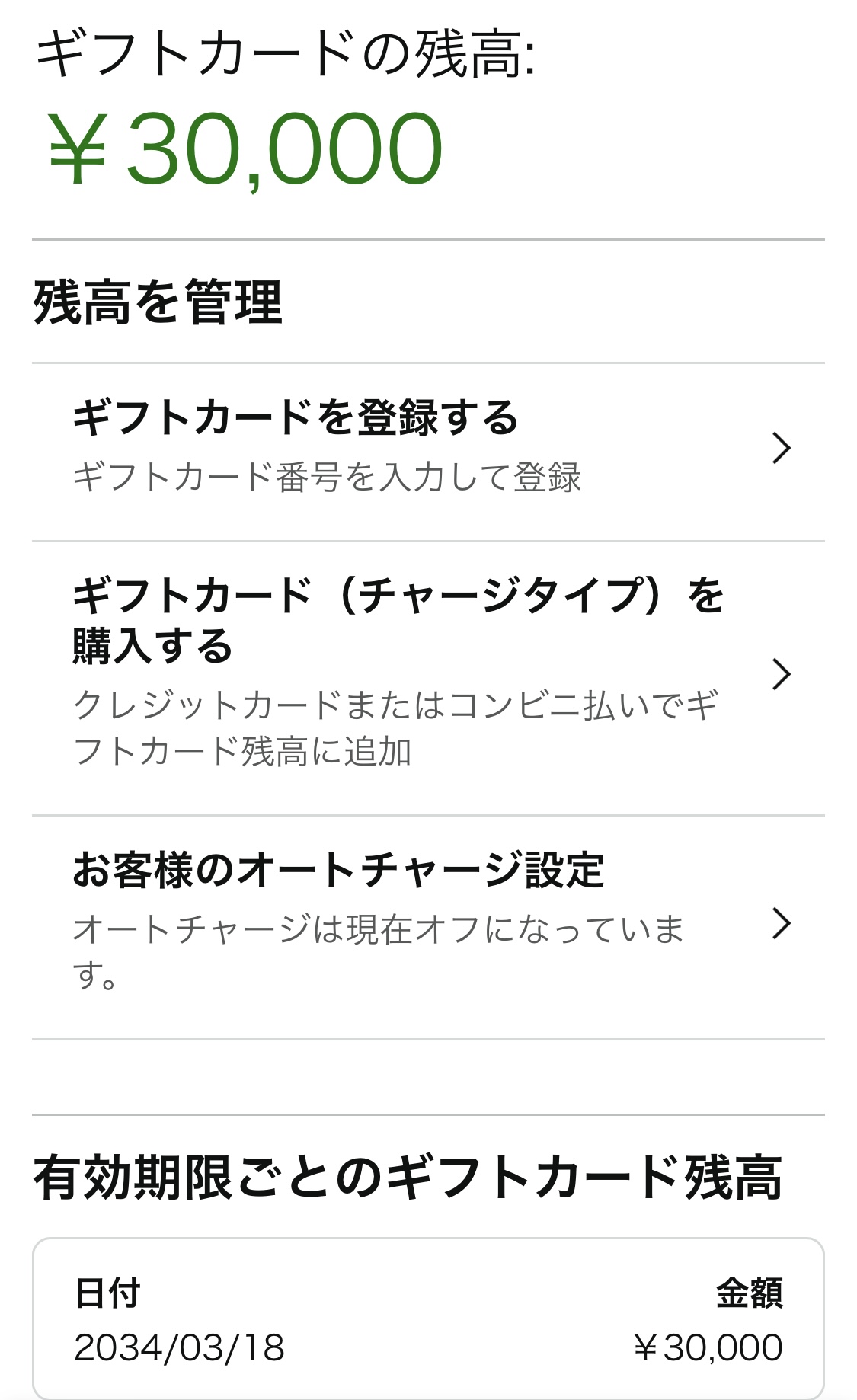The width and height of the screenshot is (857, 1400).
Task: Open ギフトカード（チャージタイプ）を購入する option
Action: coord(428,678)
